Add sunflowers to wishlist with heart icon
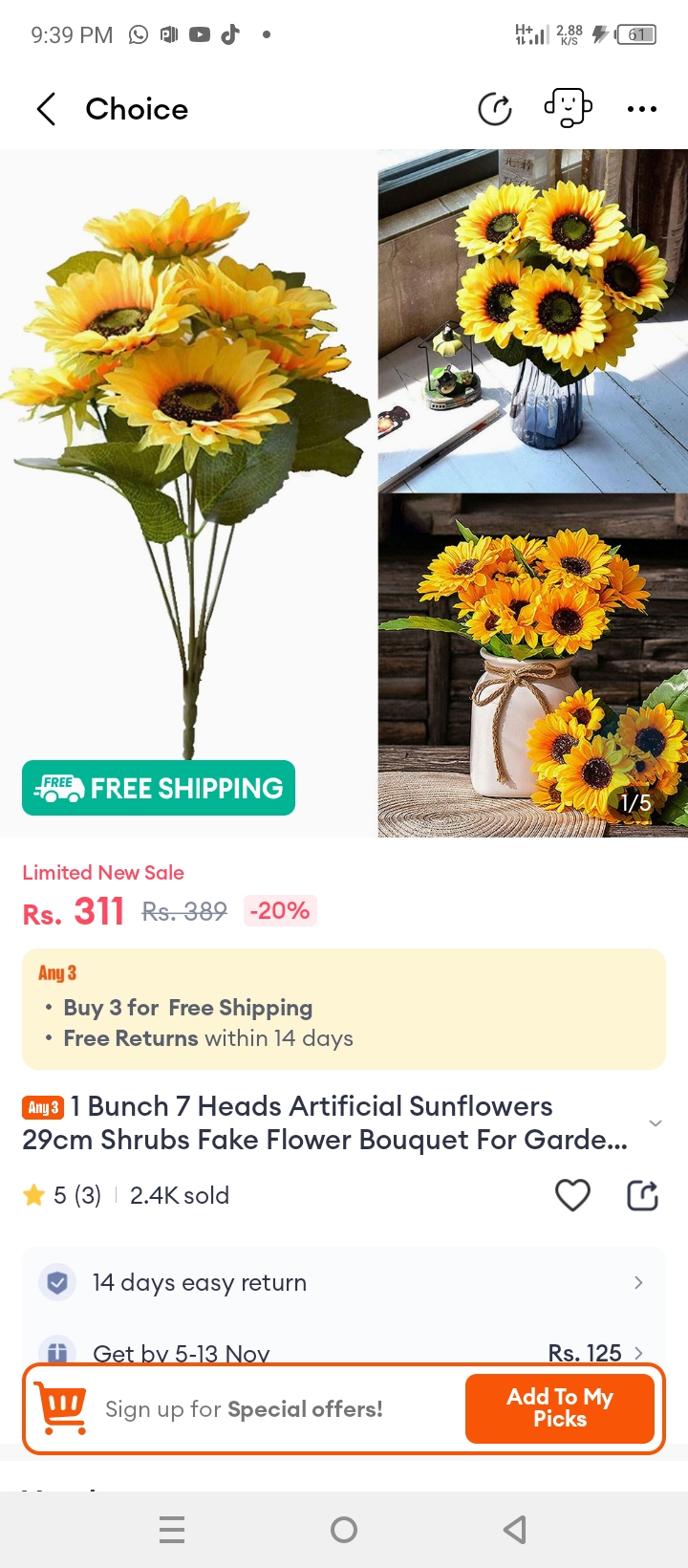The width and height of the screenshot is (688, 1568). [x=572, y=1195]
